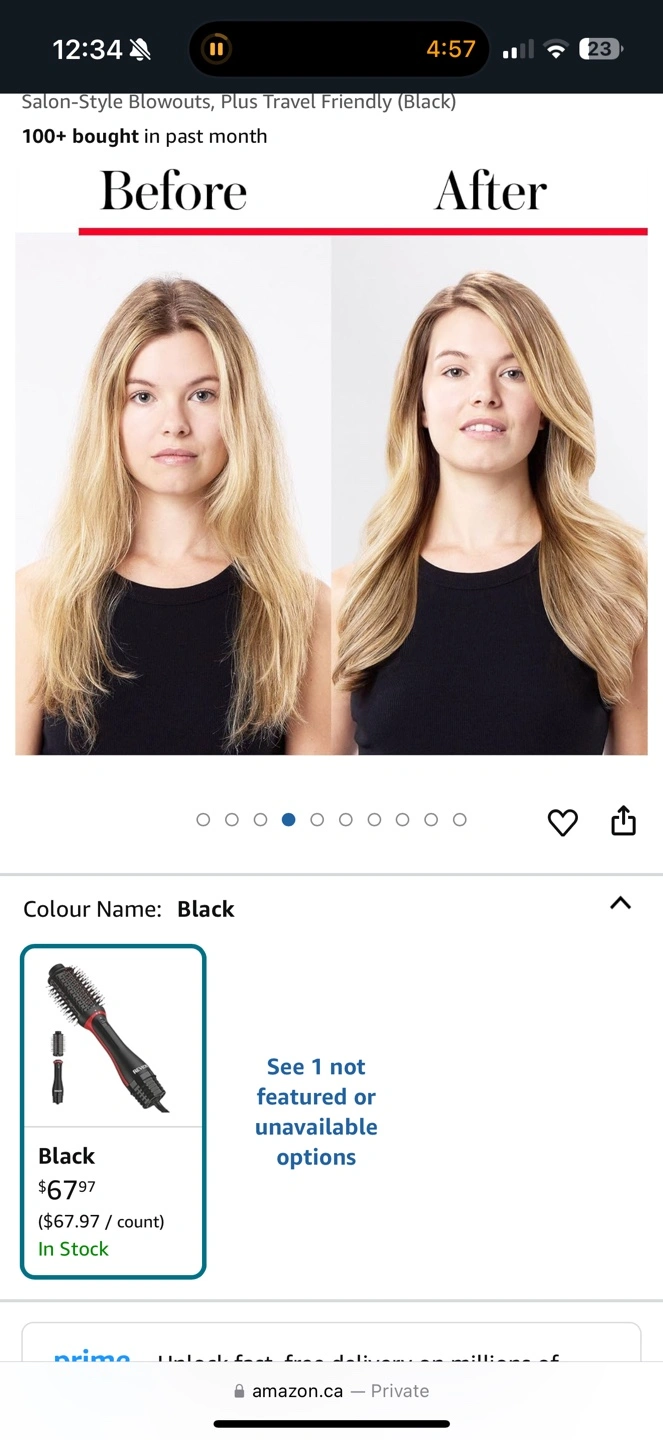Jump to the first image dot
Screen dimensions: 663x1440
pos(203,820)
